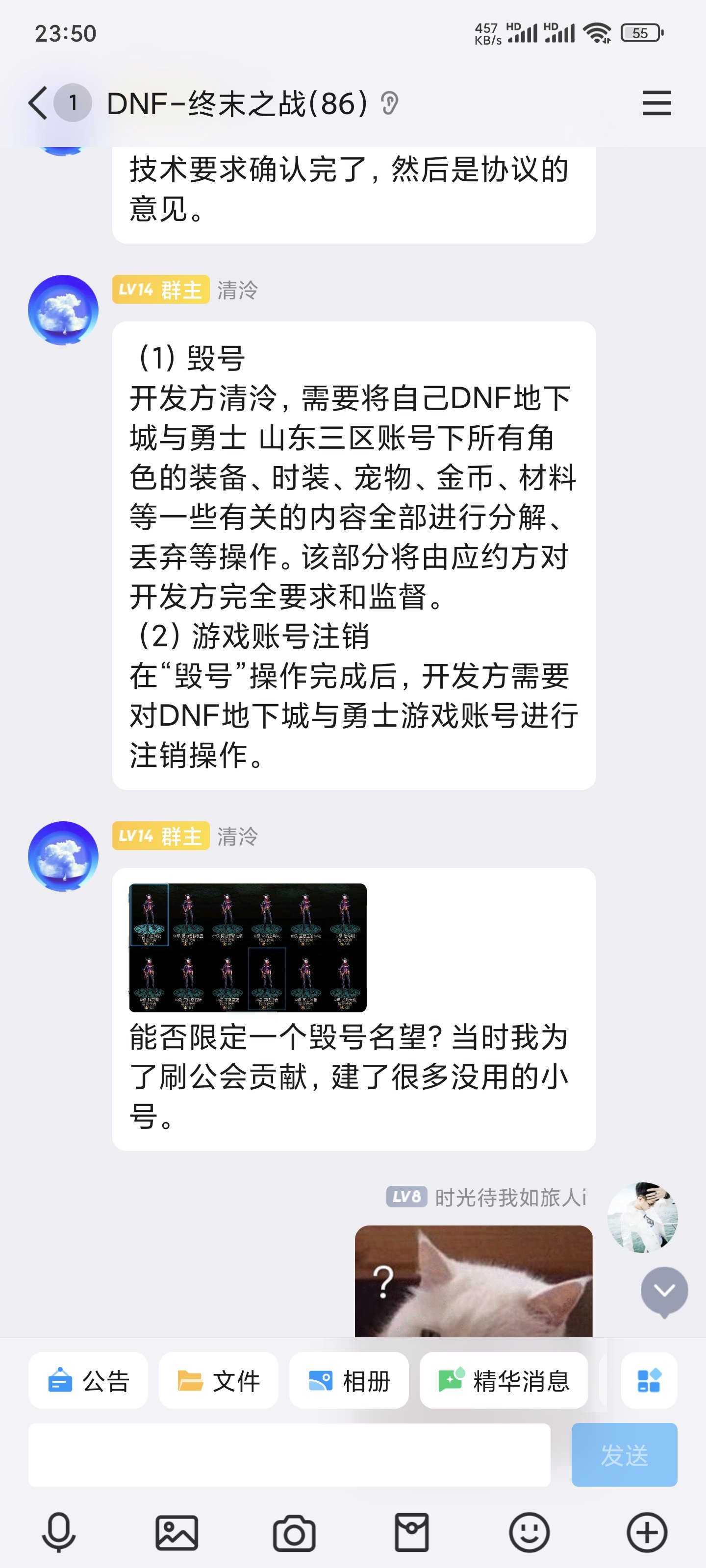
Task: View the game characters screenshot from 清泠
Action: (247, 947)
